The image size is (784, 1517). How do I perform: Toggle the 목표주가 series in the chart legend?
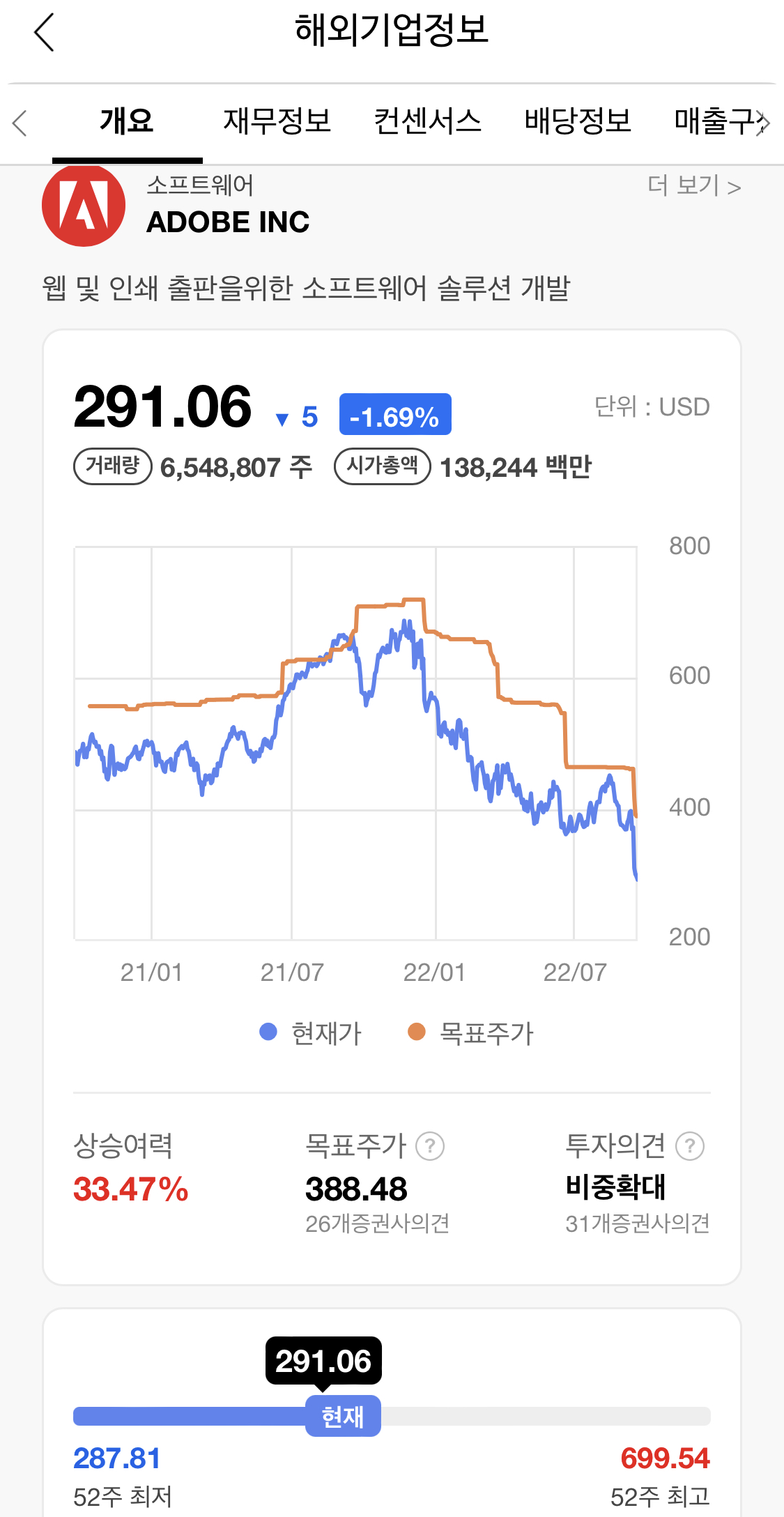click(x=470, y=1033)
